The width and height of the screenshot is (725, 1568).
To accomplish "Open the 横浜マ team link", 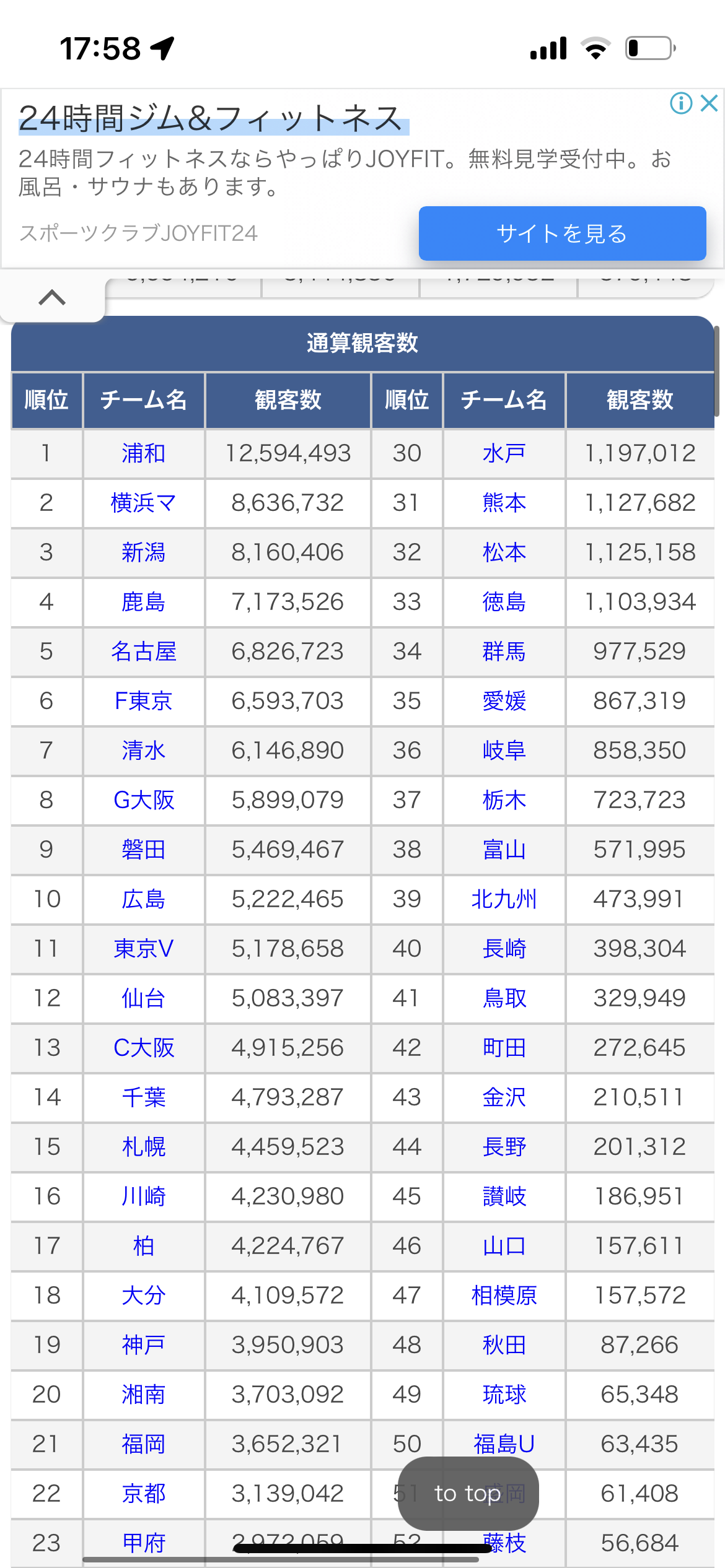I will click(144, 503).
